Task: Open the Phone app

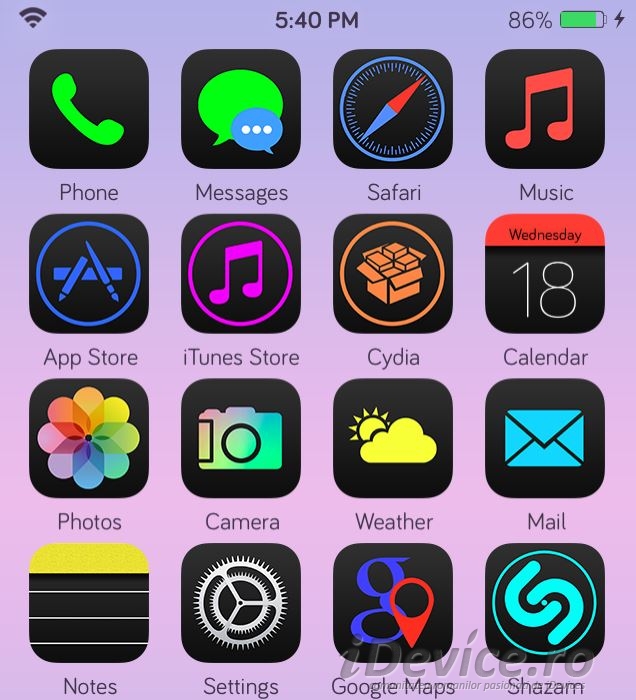Action: click(89, 108)
